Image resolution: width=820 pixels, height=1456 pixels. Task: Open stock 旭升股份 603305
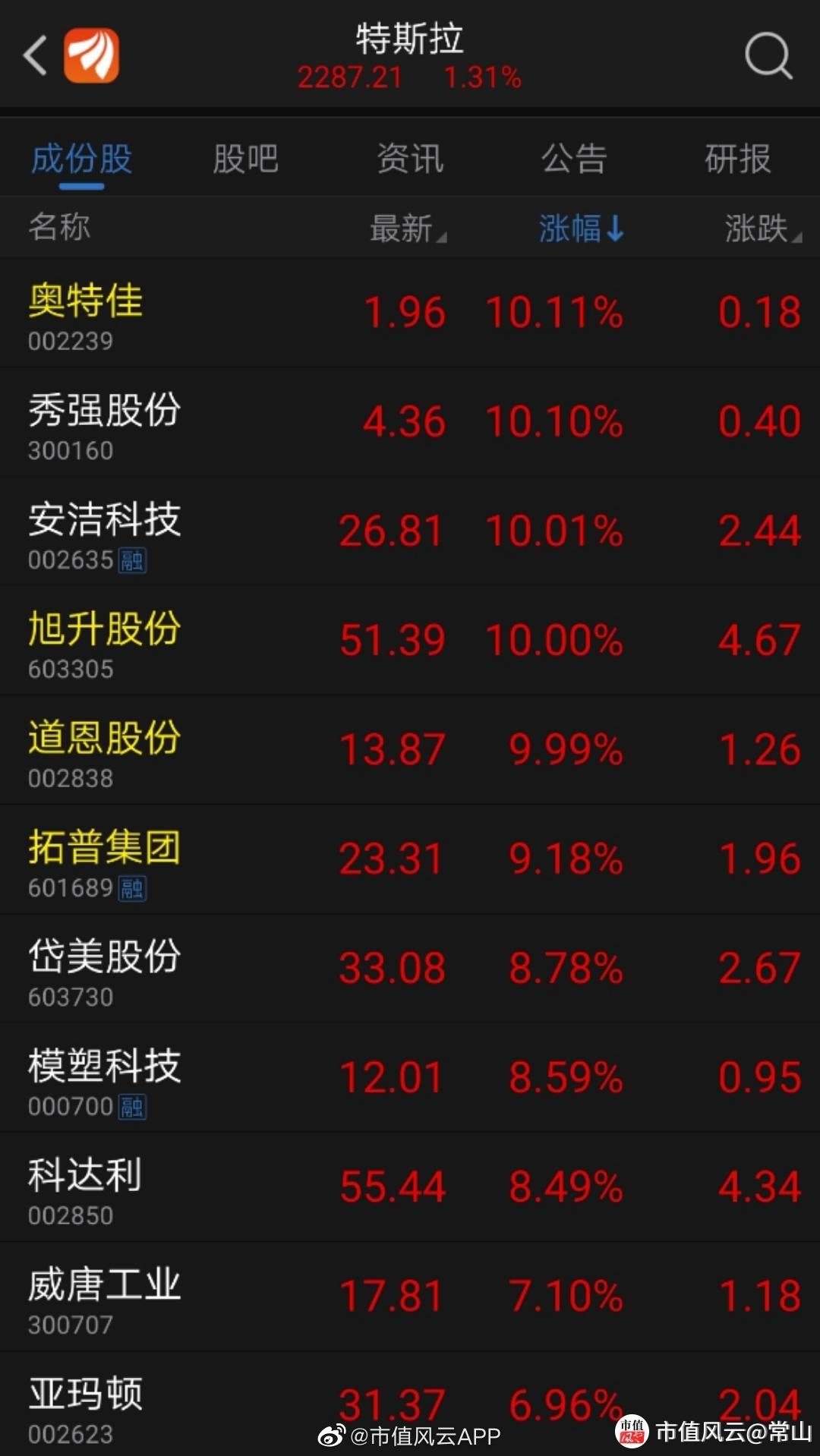[410, 641]
